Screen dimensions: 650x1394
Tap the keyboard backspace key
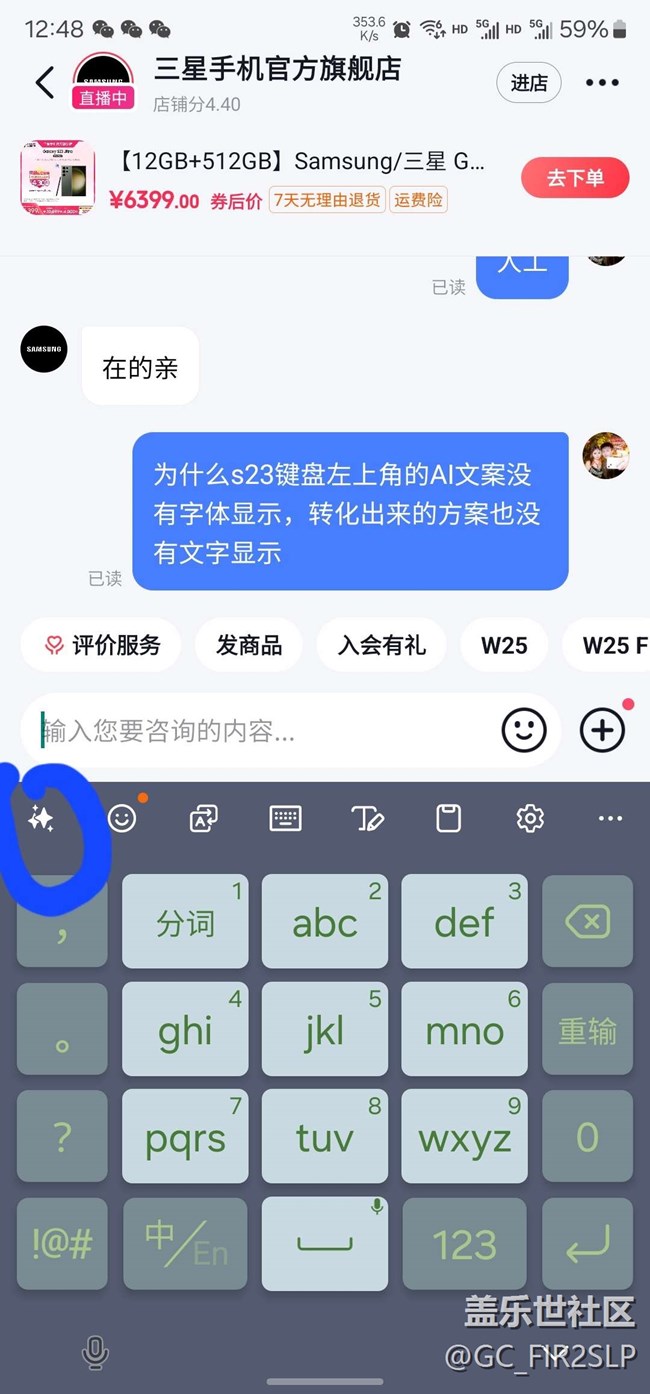tap(587, 921)
